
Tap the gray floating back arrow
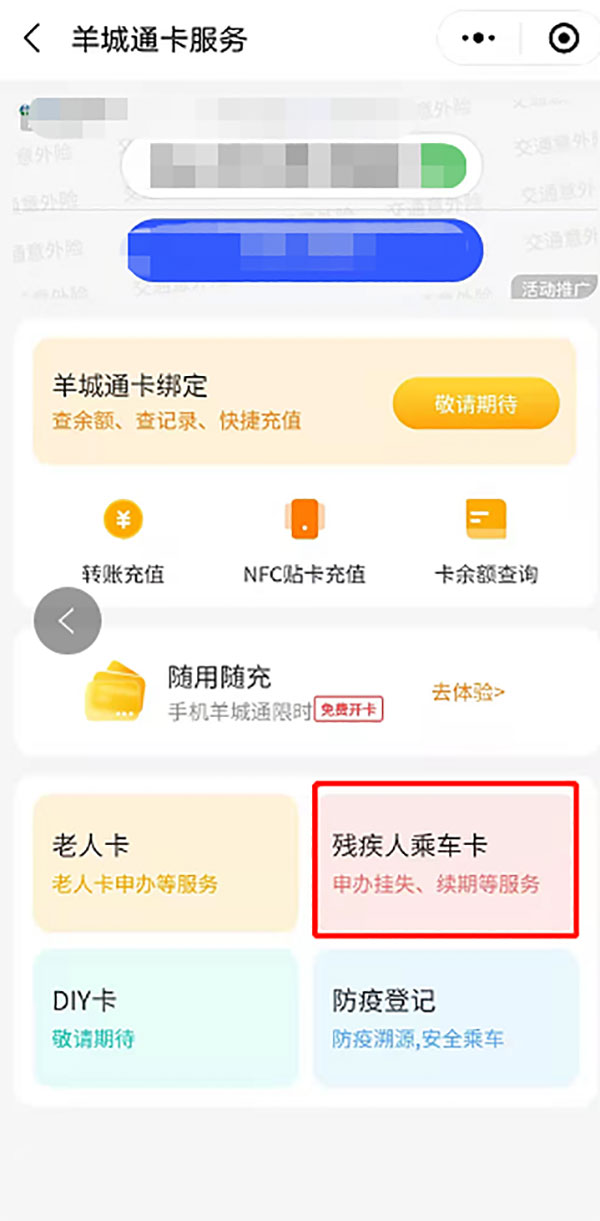(67, 621)
